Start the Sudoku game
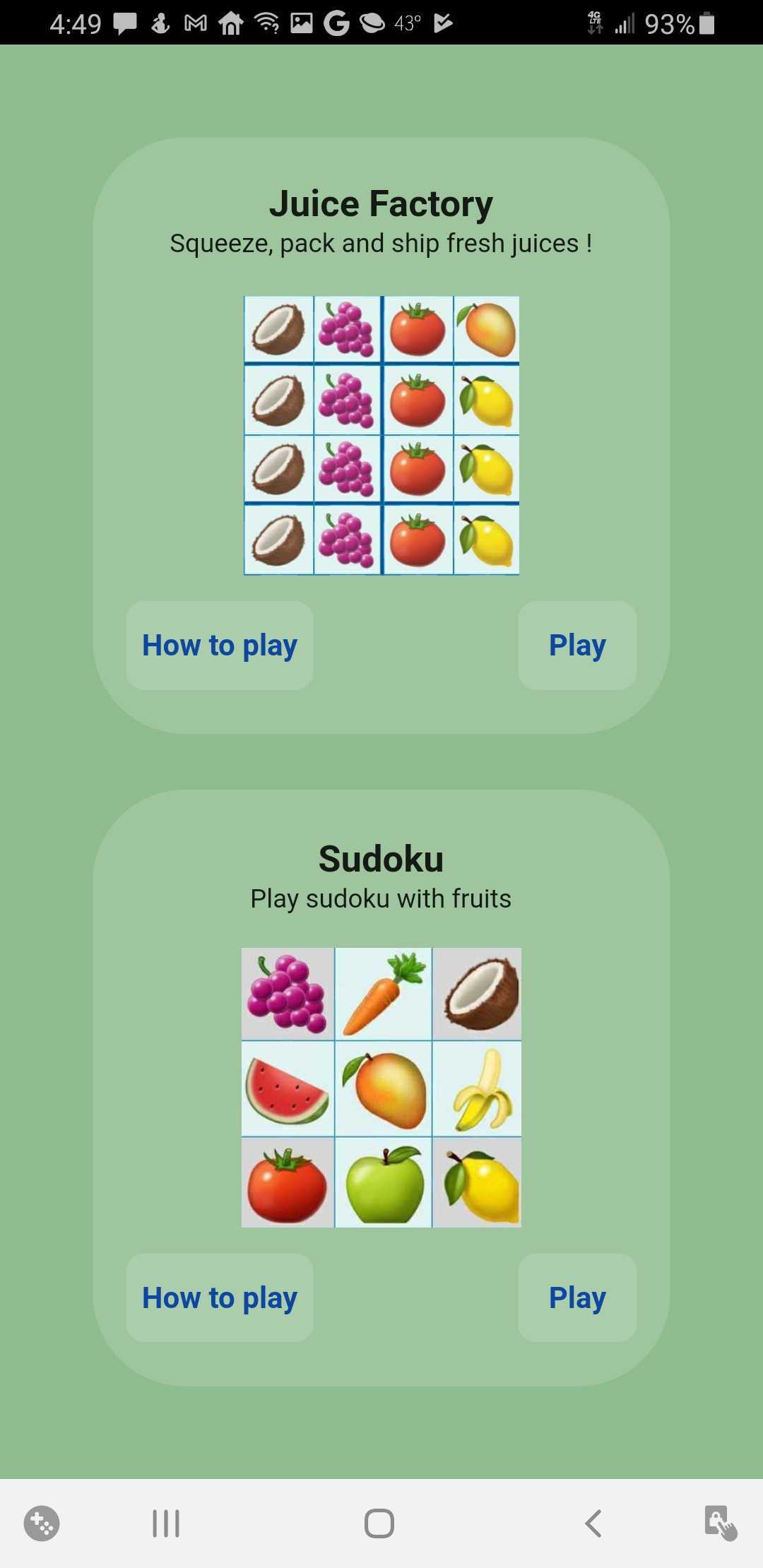The height and width of the screenshot is (1568, 763). pos(577,1298)
